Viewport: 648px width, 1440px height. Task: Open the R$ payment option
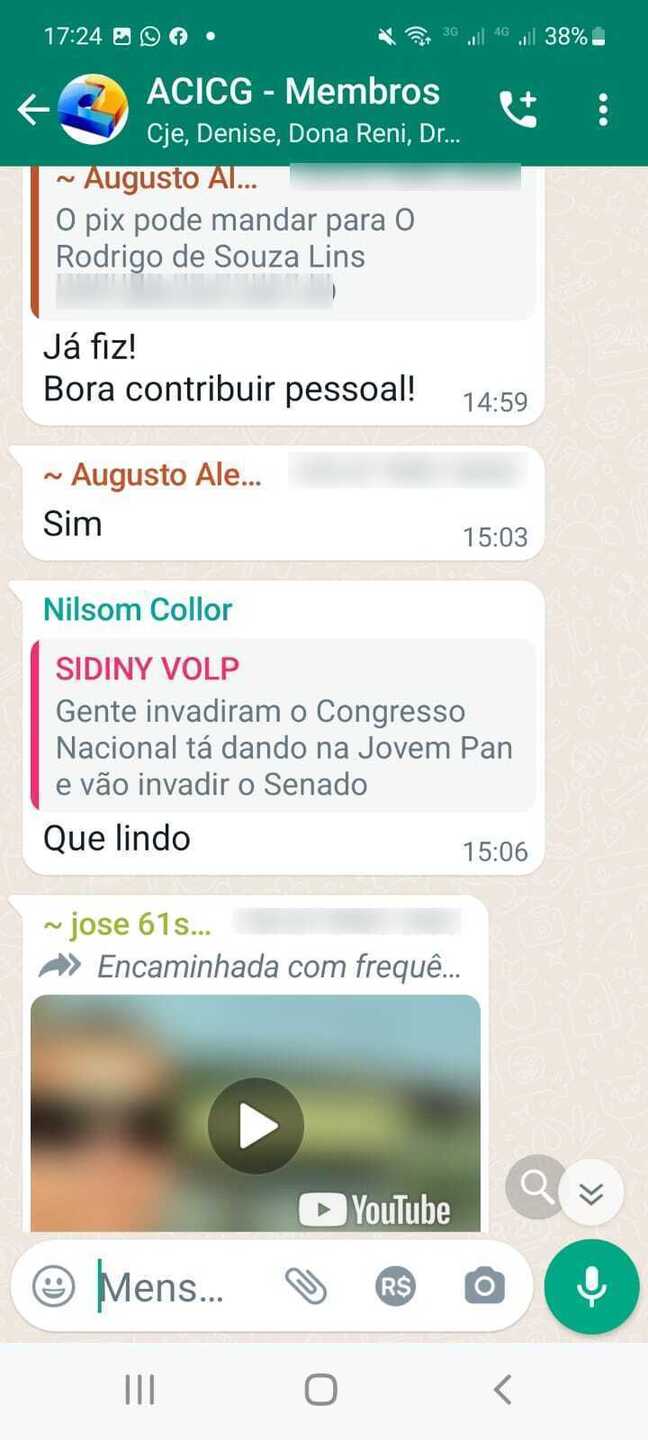[x=396, y=1287]
